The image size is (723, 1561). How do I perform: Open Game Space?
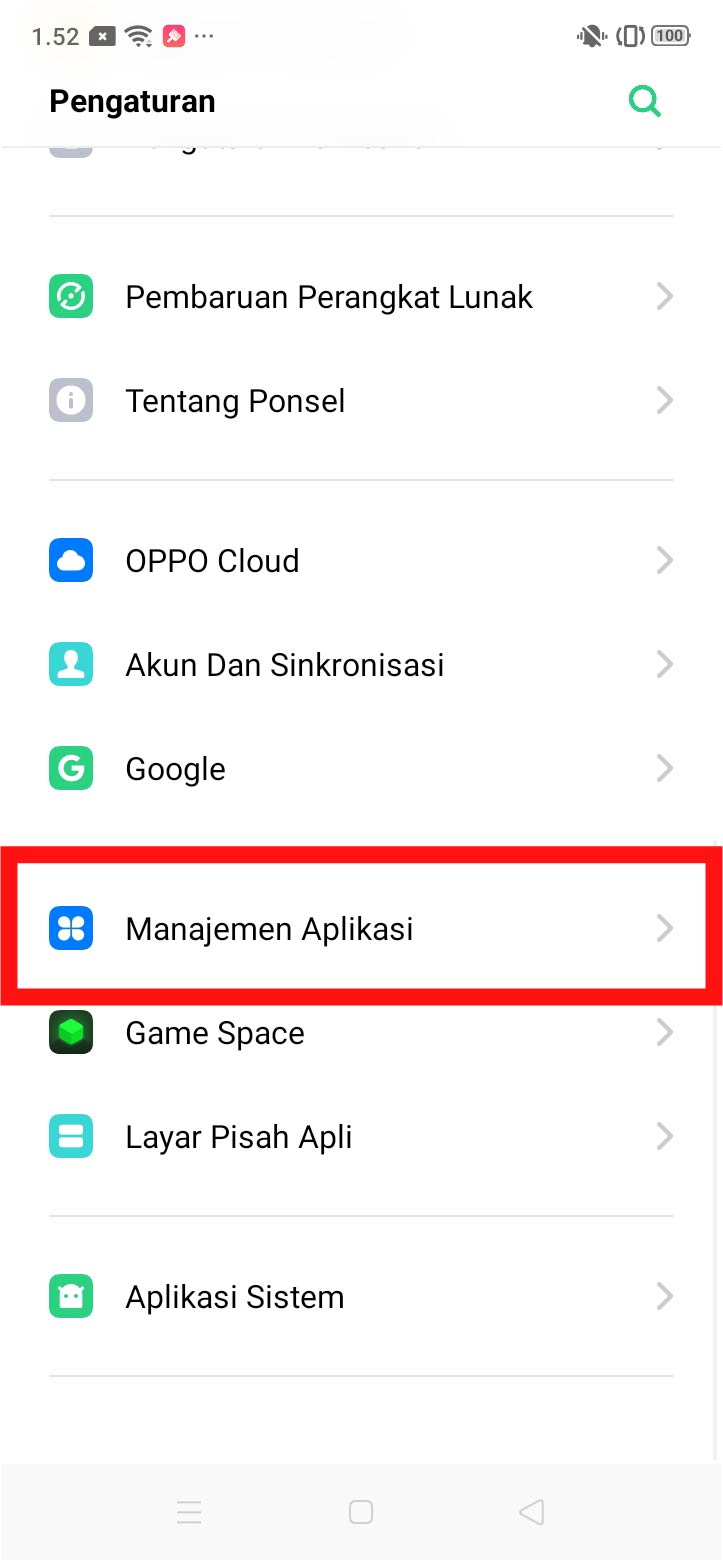[x=360, y=1033]
